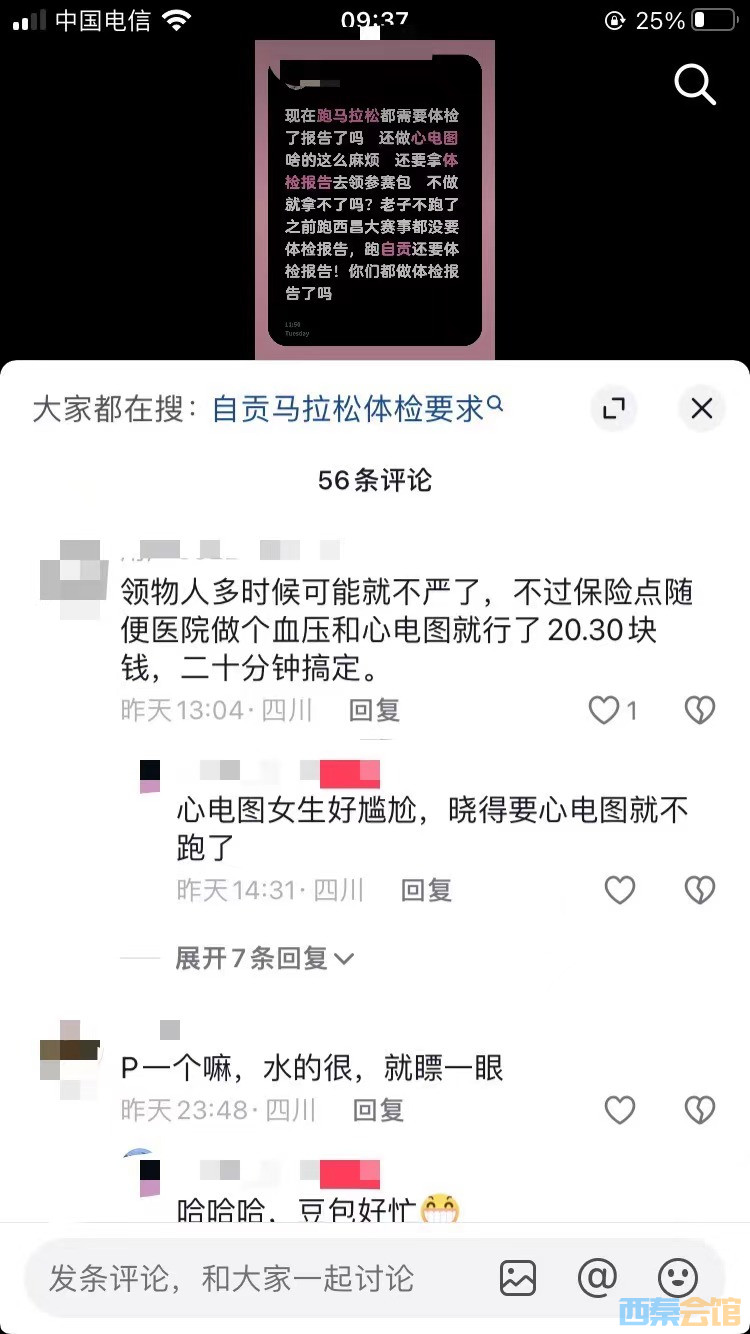Open the video post thumbnail above comments

[x=374, y=200]
